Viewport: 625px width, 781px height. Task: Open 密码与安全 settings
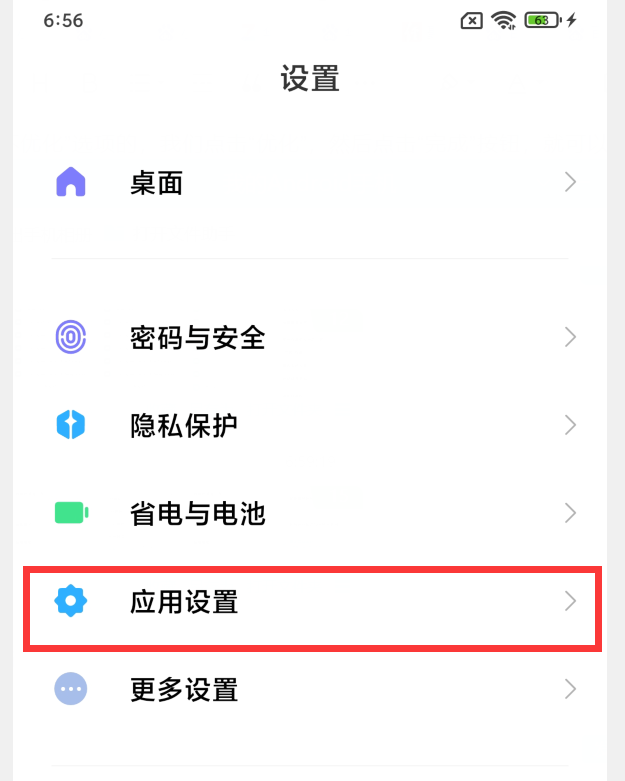point(310,337)
